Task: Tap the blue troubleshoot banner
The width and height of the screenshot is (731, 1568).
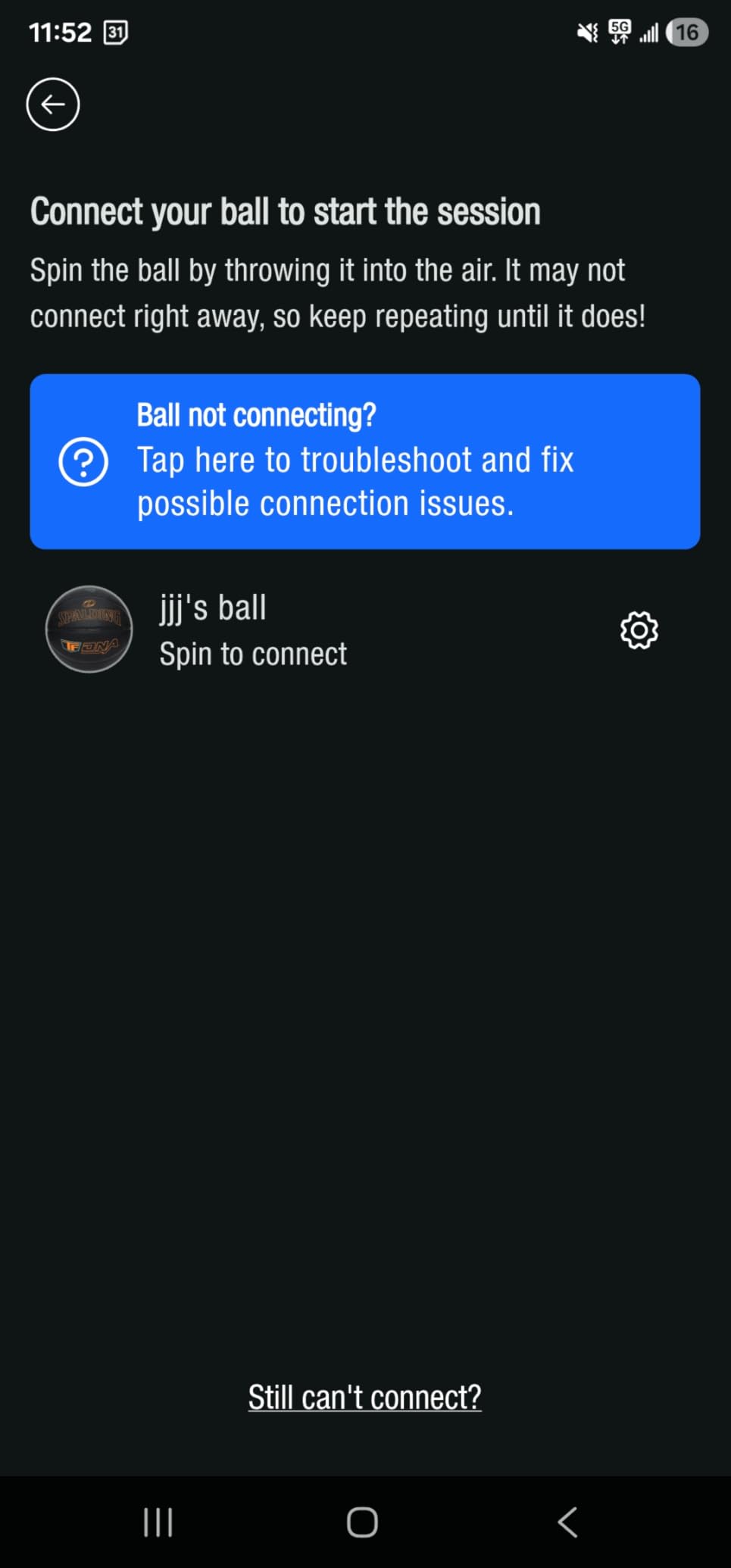Action: coord(364,461)
